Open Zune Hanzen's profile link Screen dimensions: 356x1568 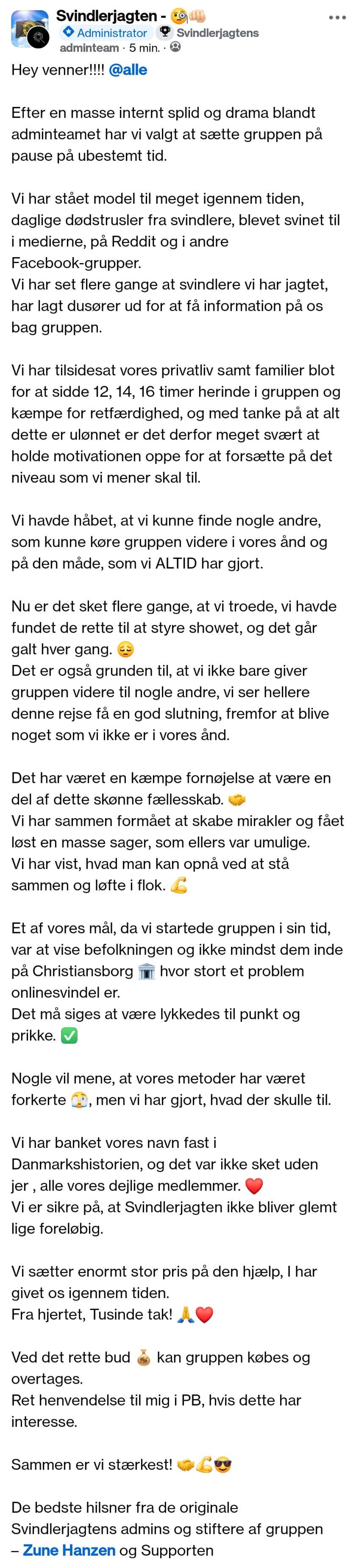(x=69, y=1550)
